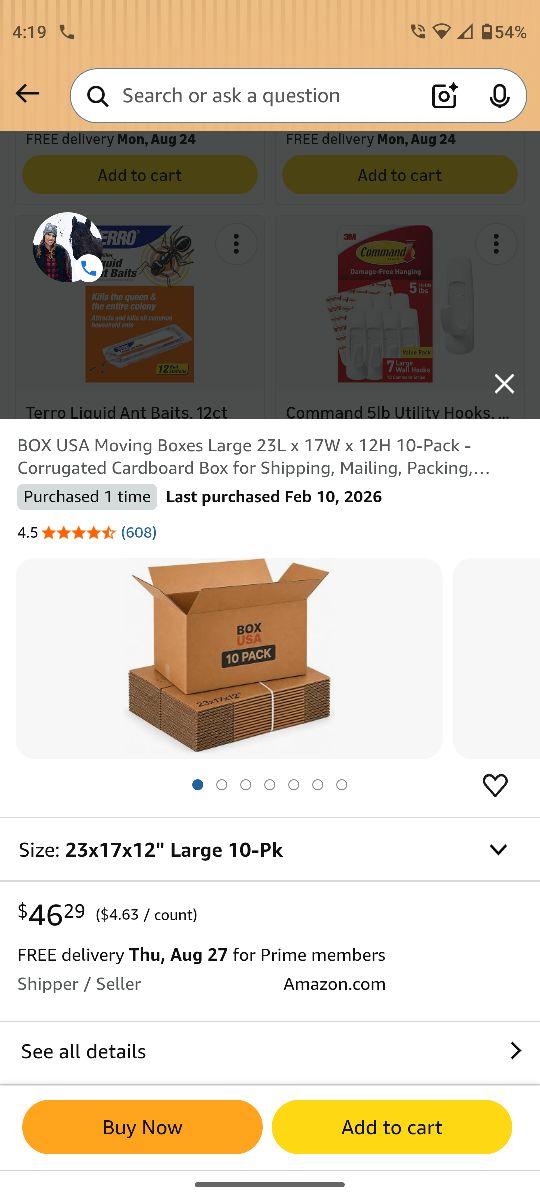The height and width of the screenshot is (1200, 540).
Task: Open See all details
Action: [270, 1051]
